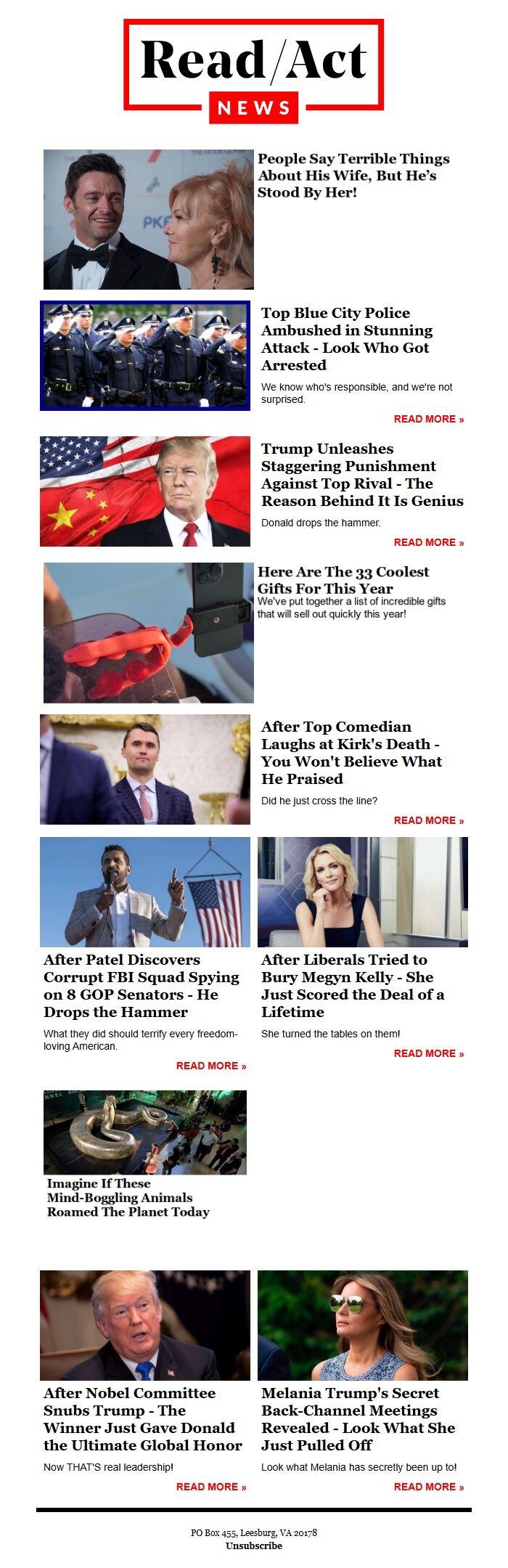The image size is (508, 1568).
Task: Unsubscribe from this newsletter
Action: tap(253, 1545)
